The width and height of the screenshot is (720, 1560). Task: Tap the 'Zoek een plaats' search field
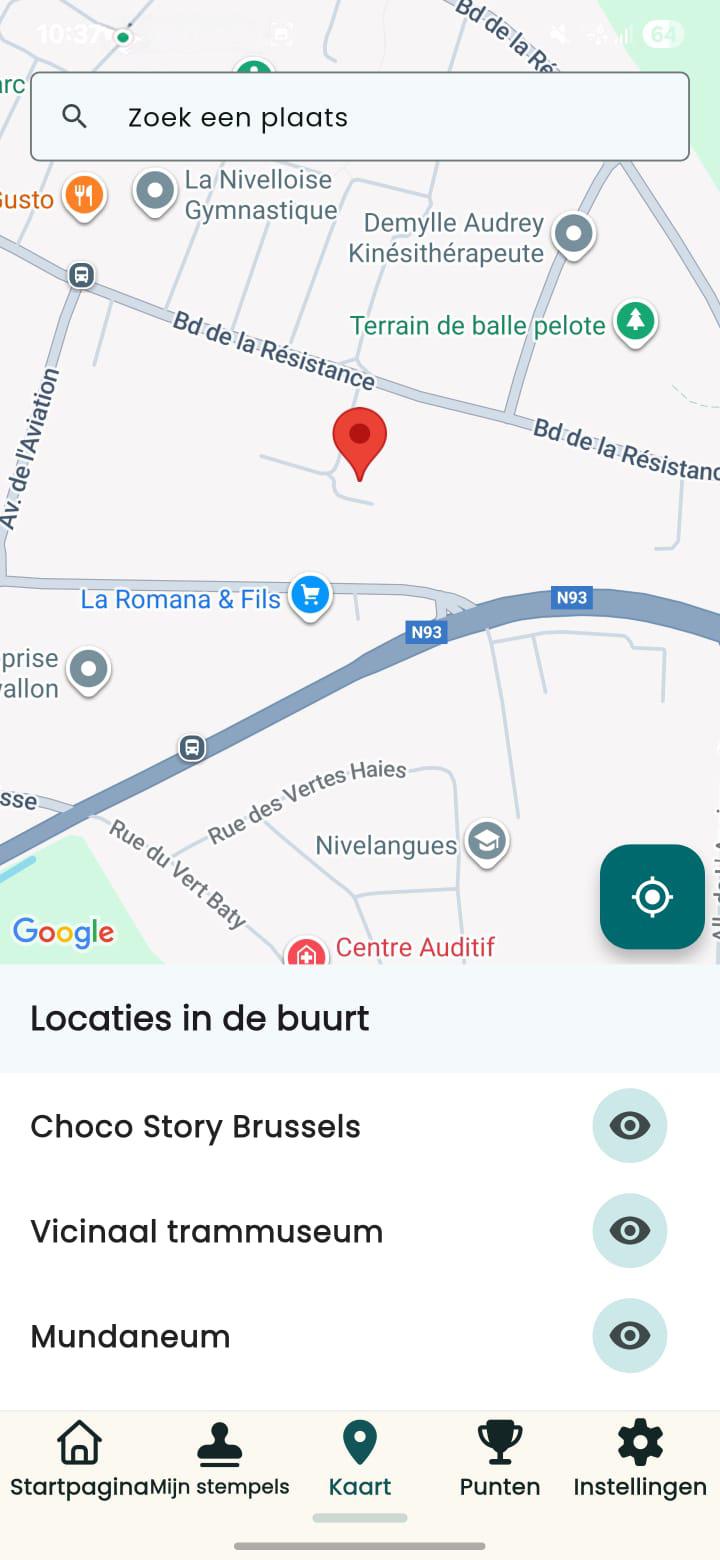pos(360,117)
